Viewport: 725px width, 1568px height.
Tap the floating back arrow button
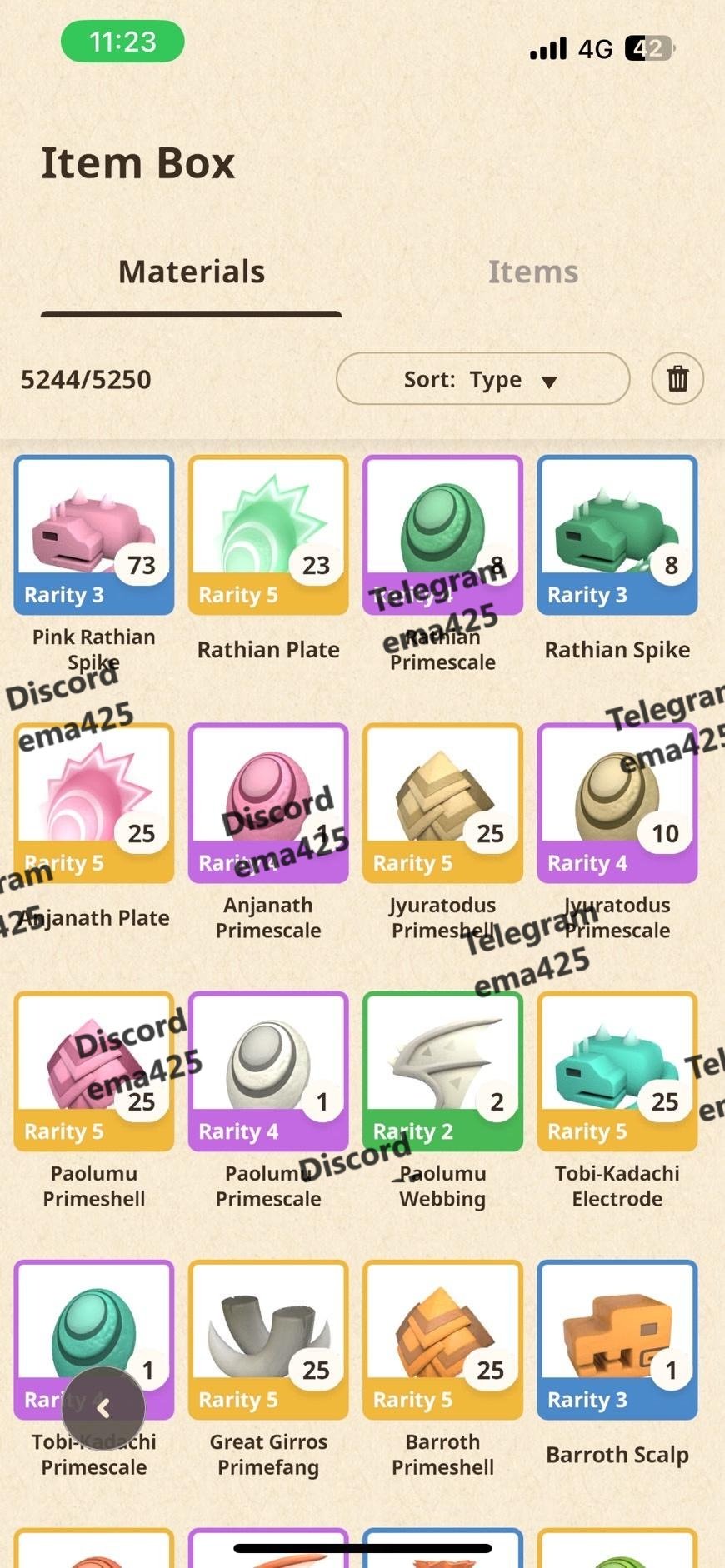point(103,1408)
